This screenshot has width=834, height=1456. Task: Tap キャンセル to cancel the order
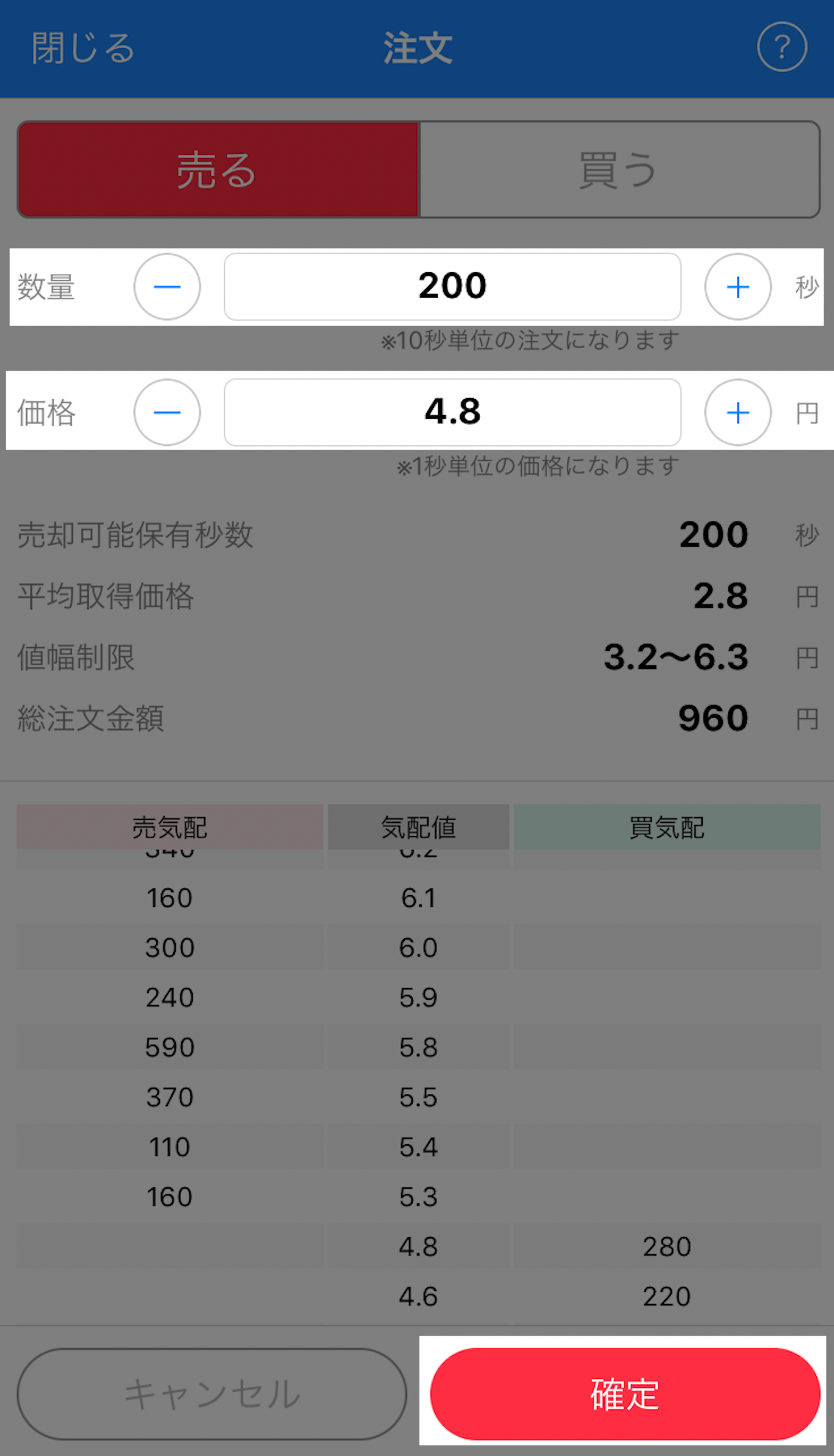pyautogui.click(x=212, y=1394)
